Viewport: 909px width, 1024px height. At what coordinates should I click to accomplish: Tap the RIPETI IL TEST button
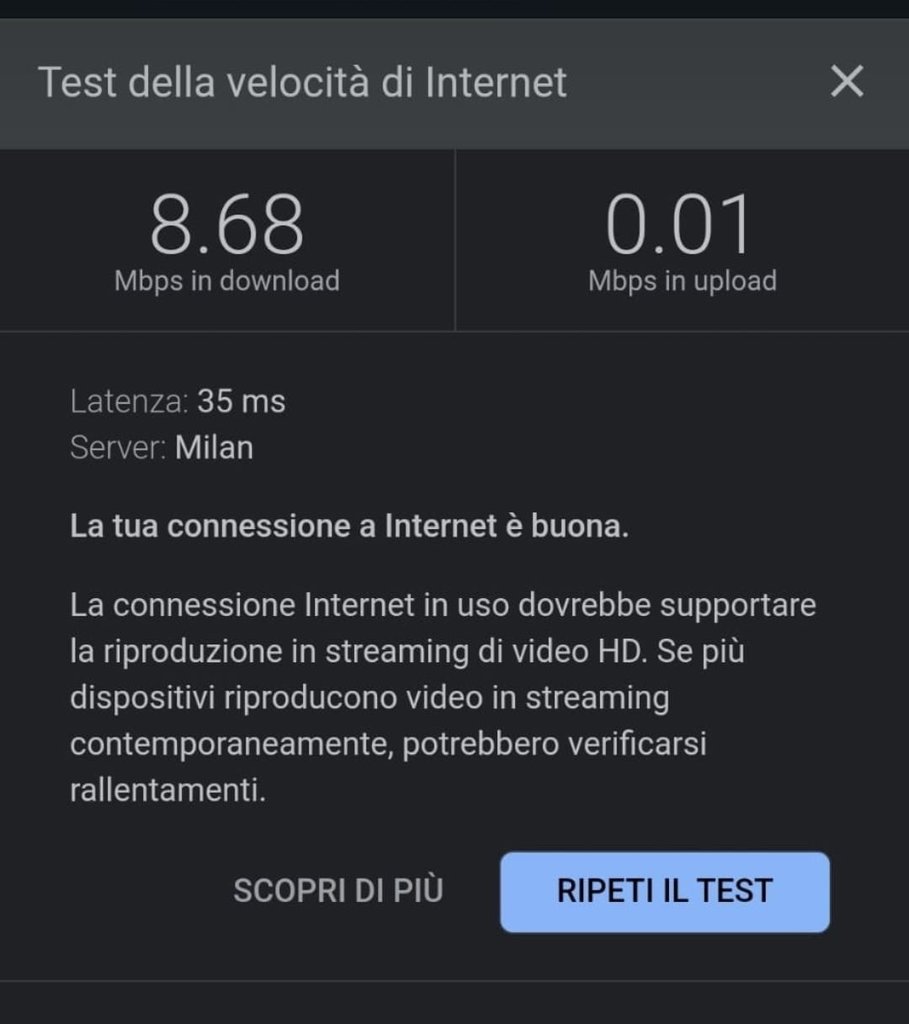[x=665, y=891]
